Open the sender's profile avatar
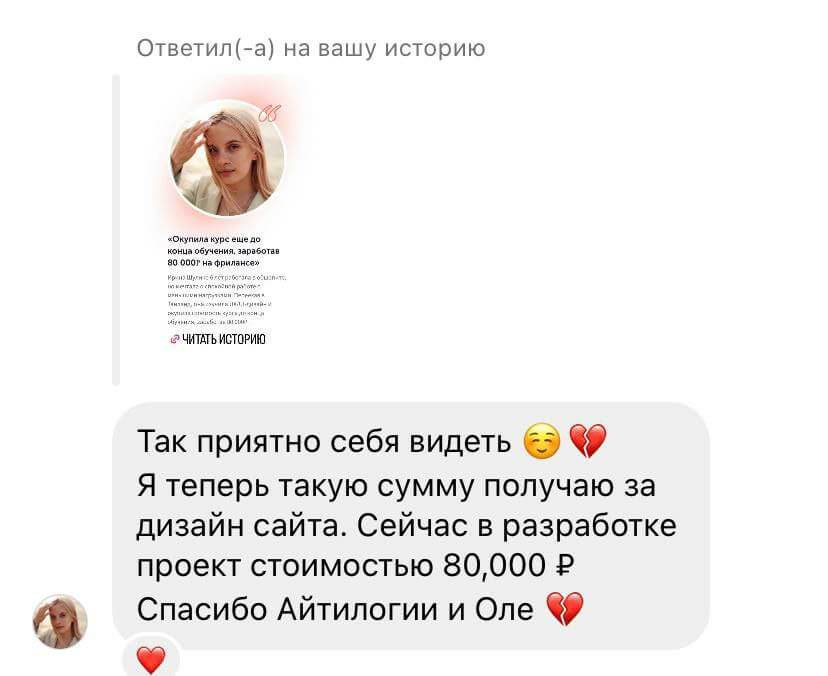This screenshot has width=828, height=676. click(x=61, y=621)
